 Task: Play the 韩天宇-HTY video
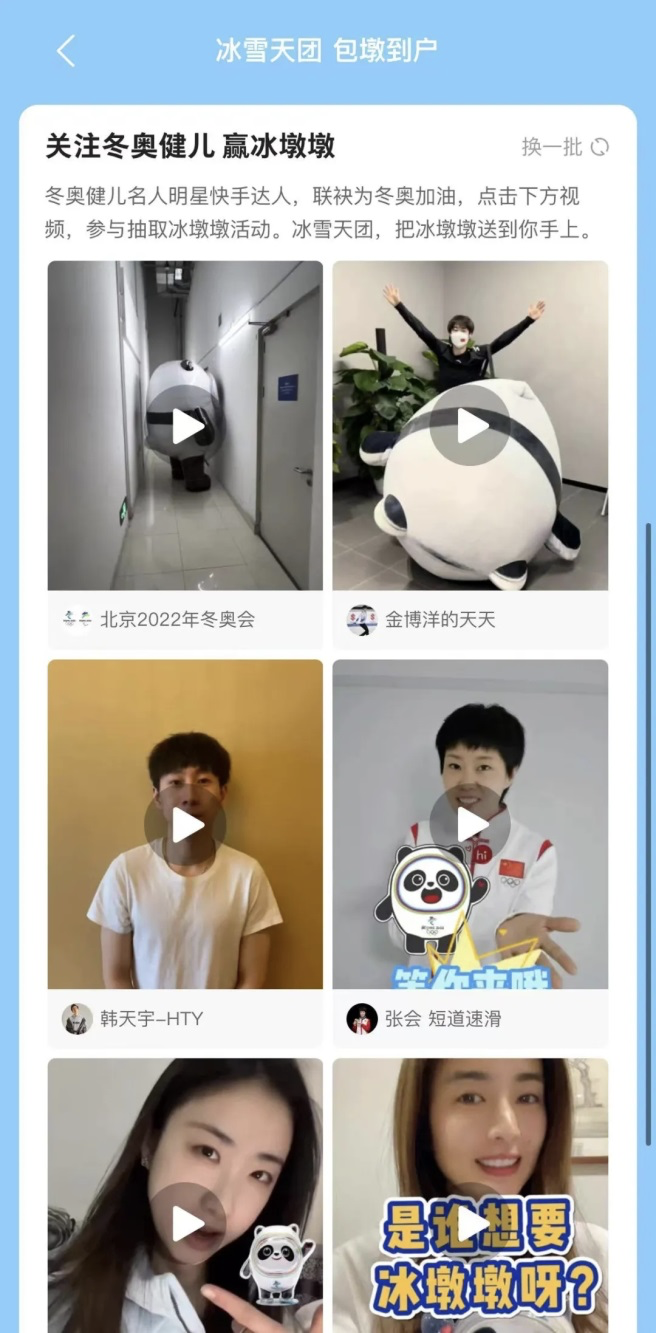186,825
